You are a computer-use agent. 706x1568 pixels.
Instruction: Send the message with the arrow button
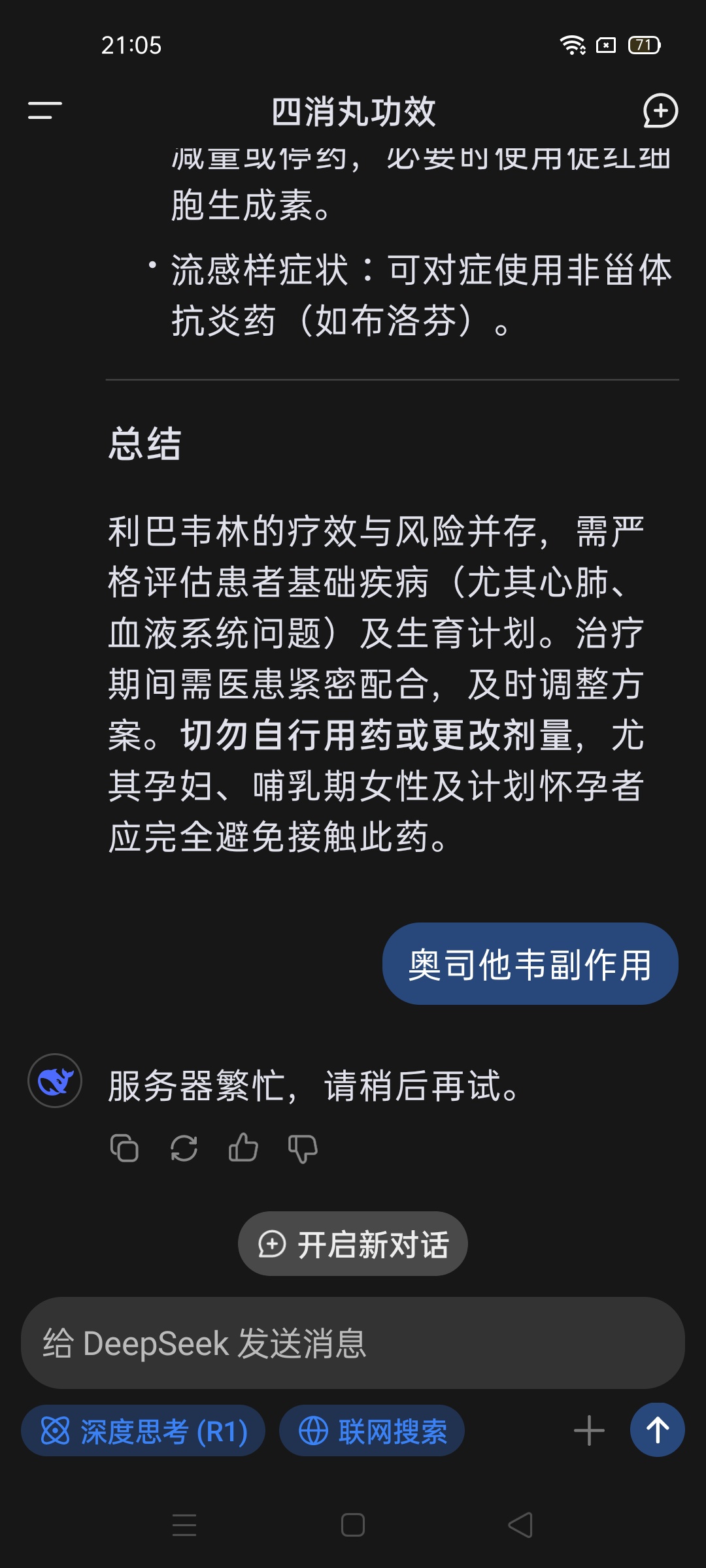658,1430
